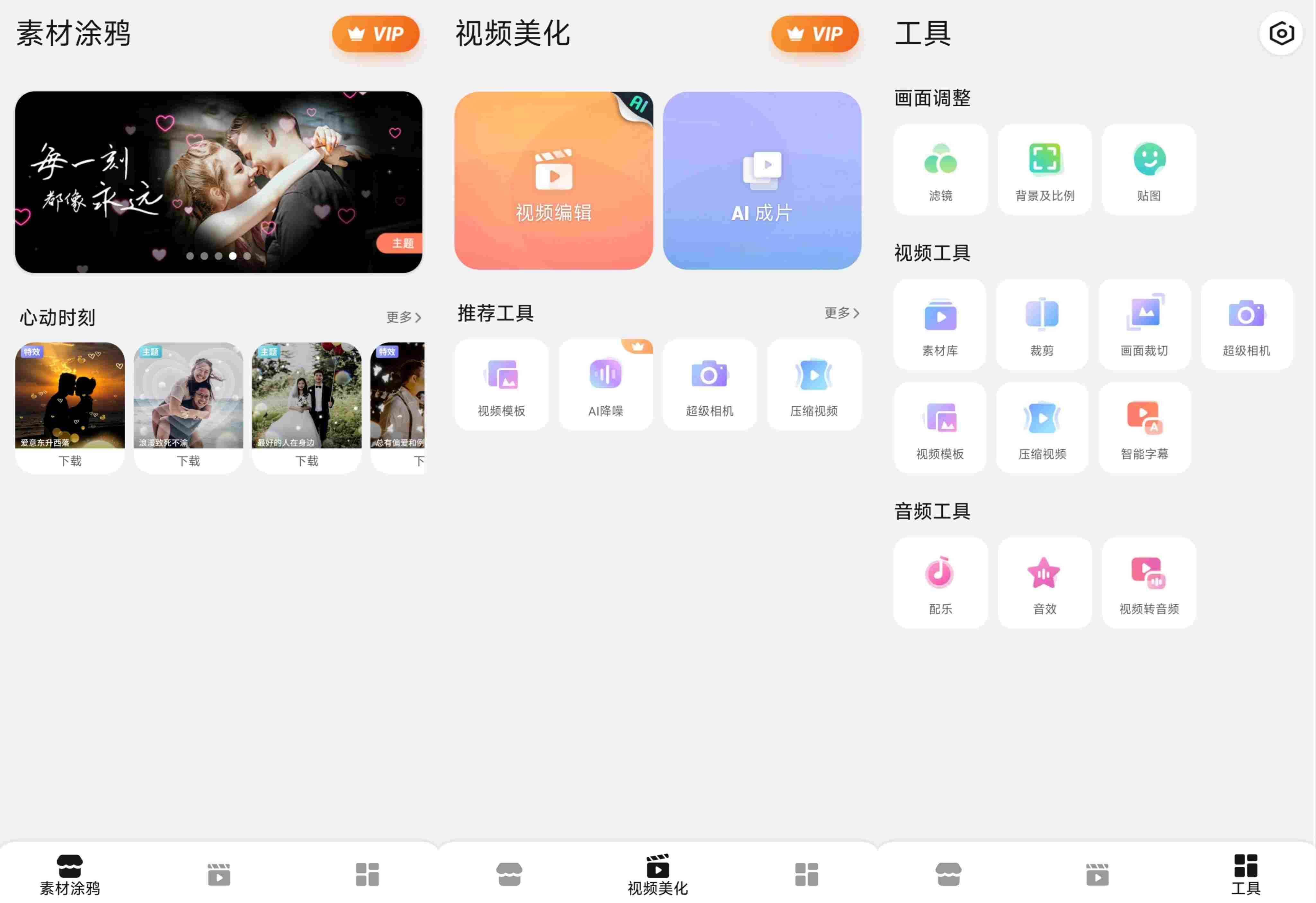The height and width of the screenshot is (903, 1316).
Task: Open the settings hexagon icon
Action: point(1281,33)
